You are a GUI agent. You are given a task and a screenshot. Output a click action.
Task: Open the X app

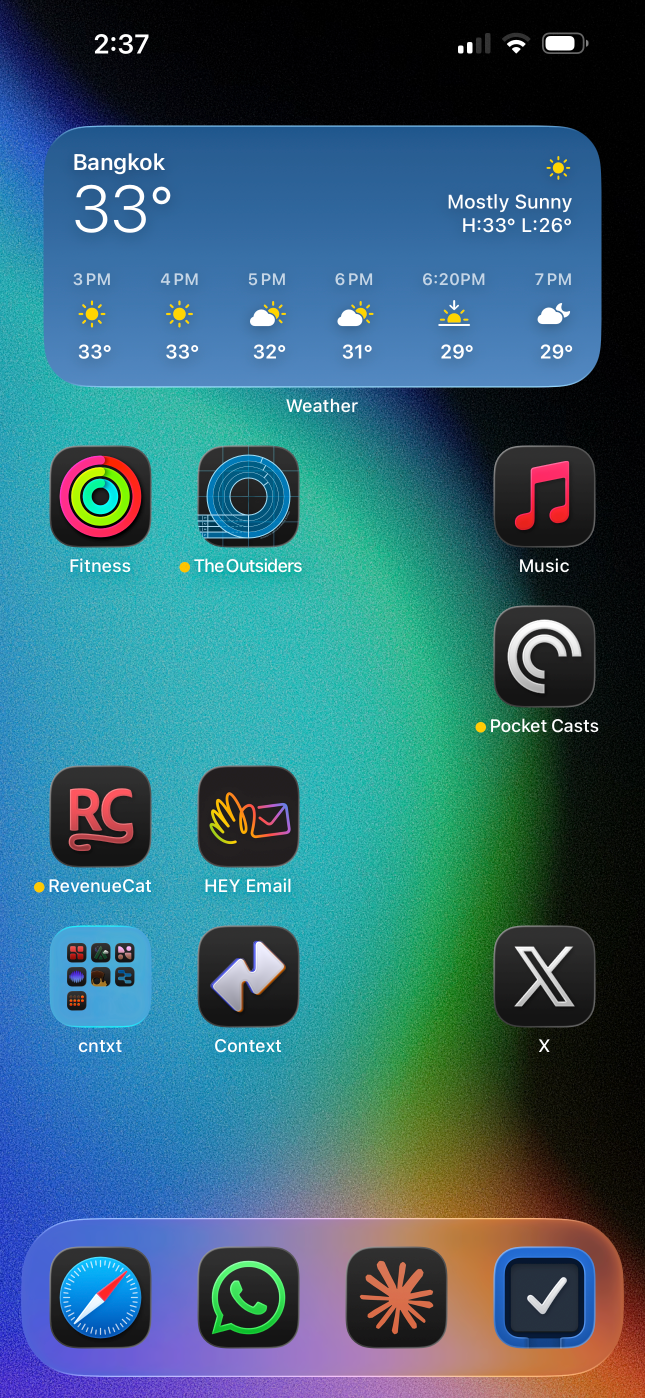(544, 976)
